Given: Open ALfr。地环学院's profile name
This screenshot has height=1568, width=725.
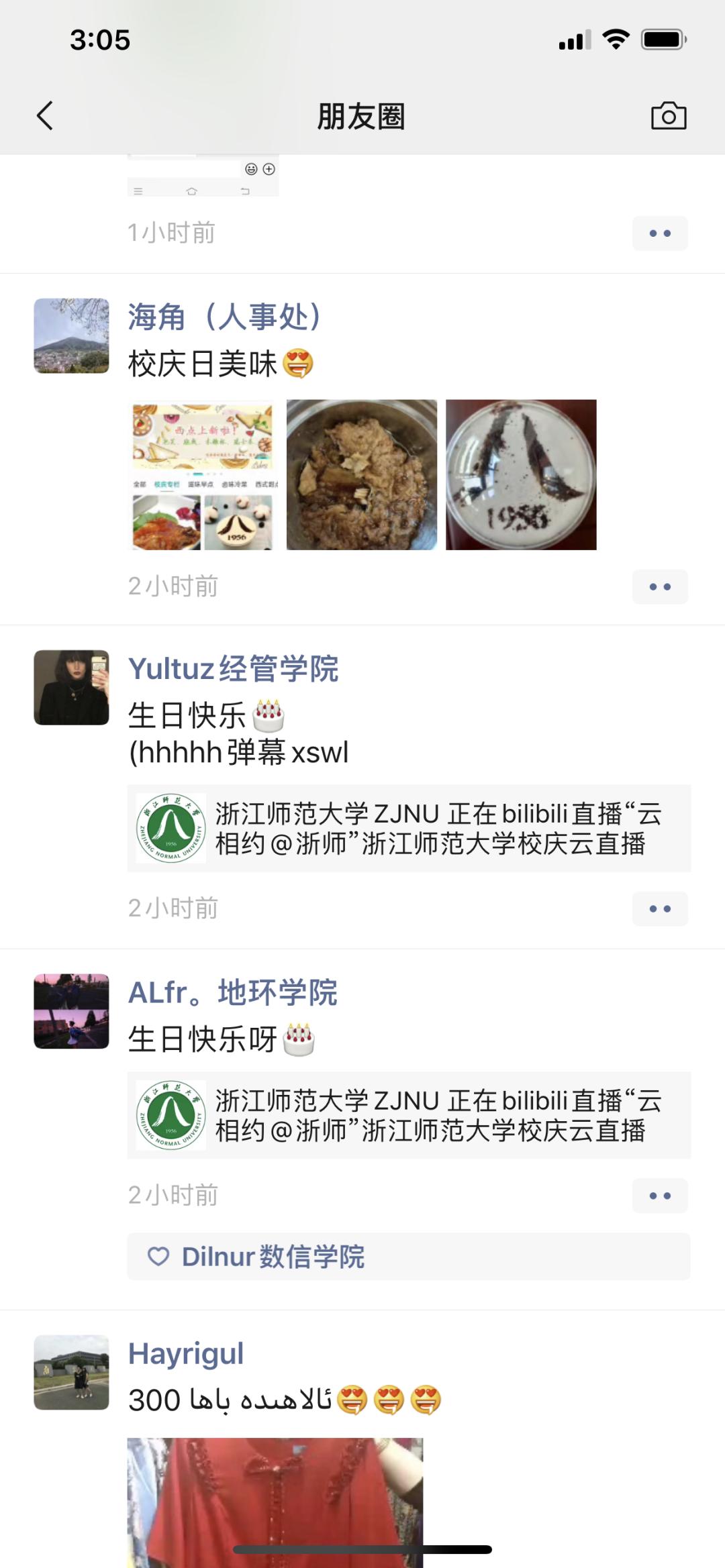Looking at the screenshot, I should [x=233, y=993].
